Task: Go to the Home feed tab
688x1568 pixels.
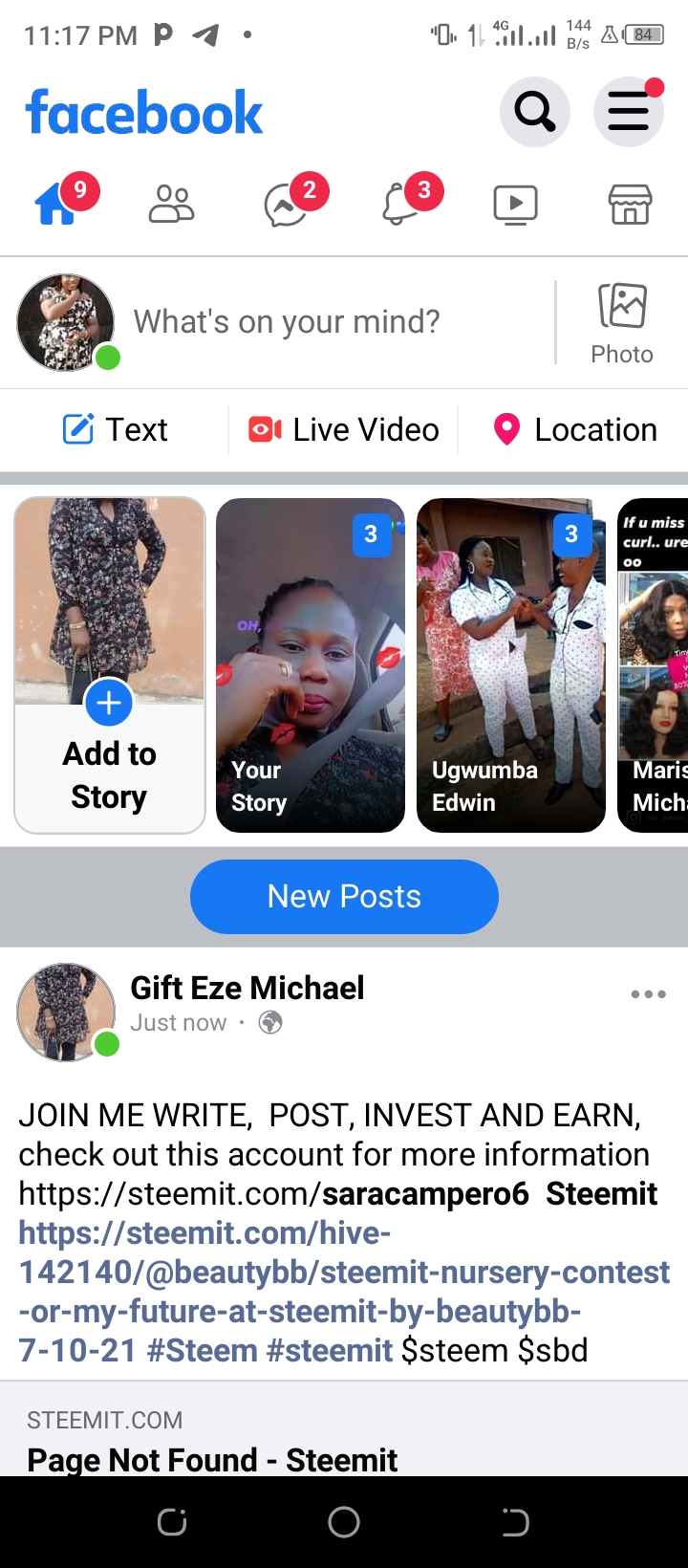Action: [57, 204]
